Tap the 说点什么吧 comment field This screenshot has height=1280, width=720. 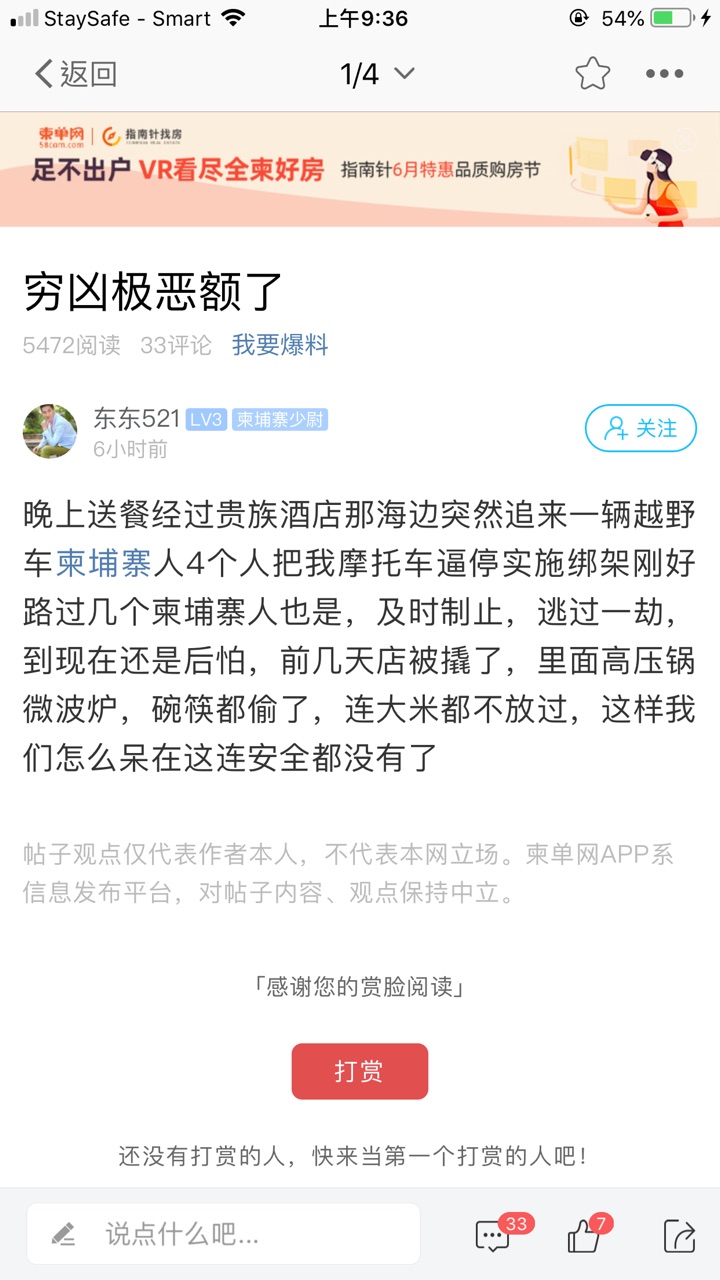(x=224, y=1234)
